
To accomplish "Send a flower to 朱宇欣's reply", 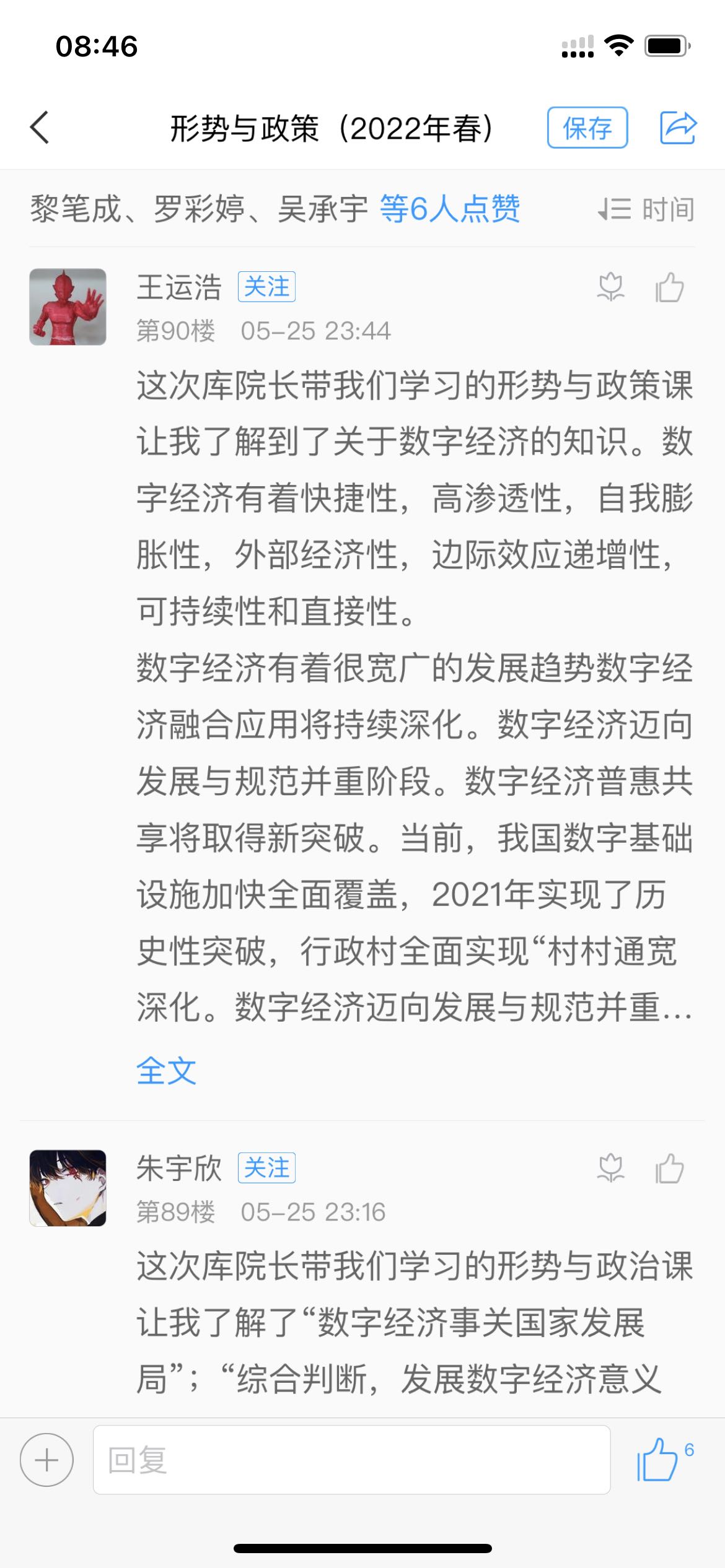I will click(x=611, y=1169).
